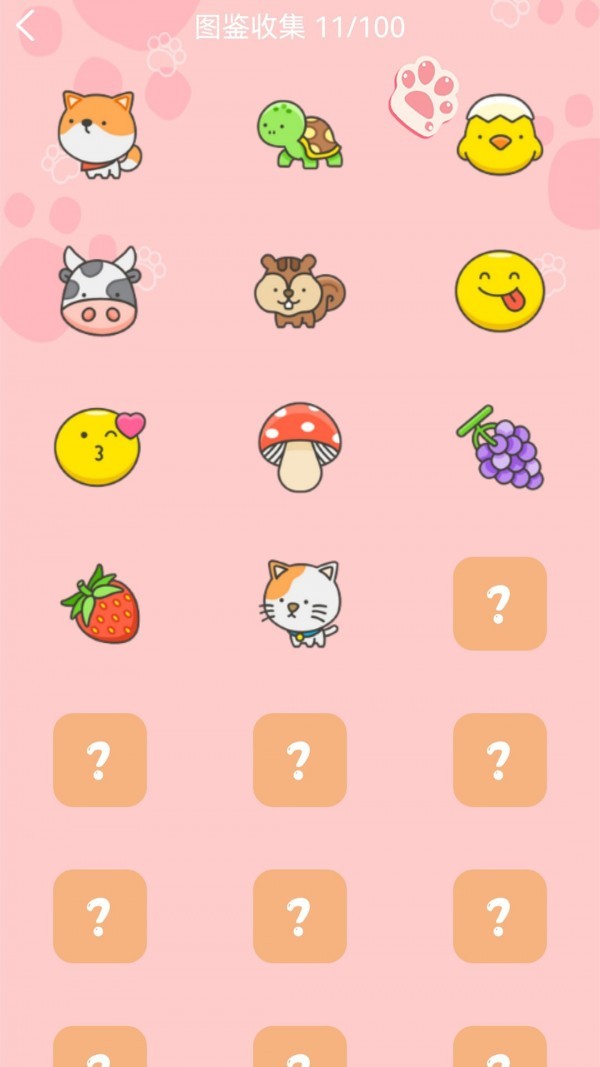Open the strawberry sticker
The image size is (600, 1067).
click(101, 604)
